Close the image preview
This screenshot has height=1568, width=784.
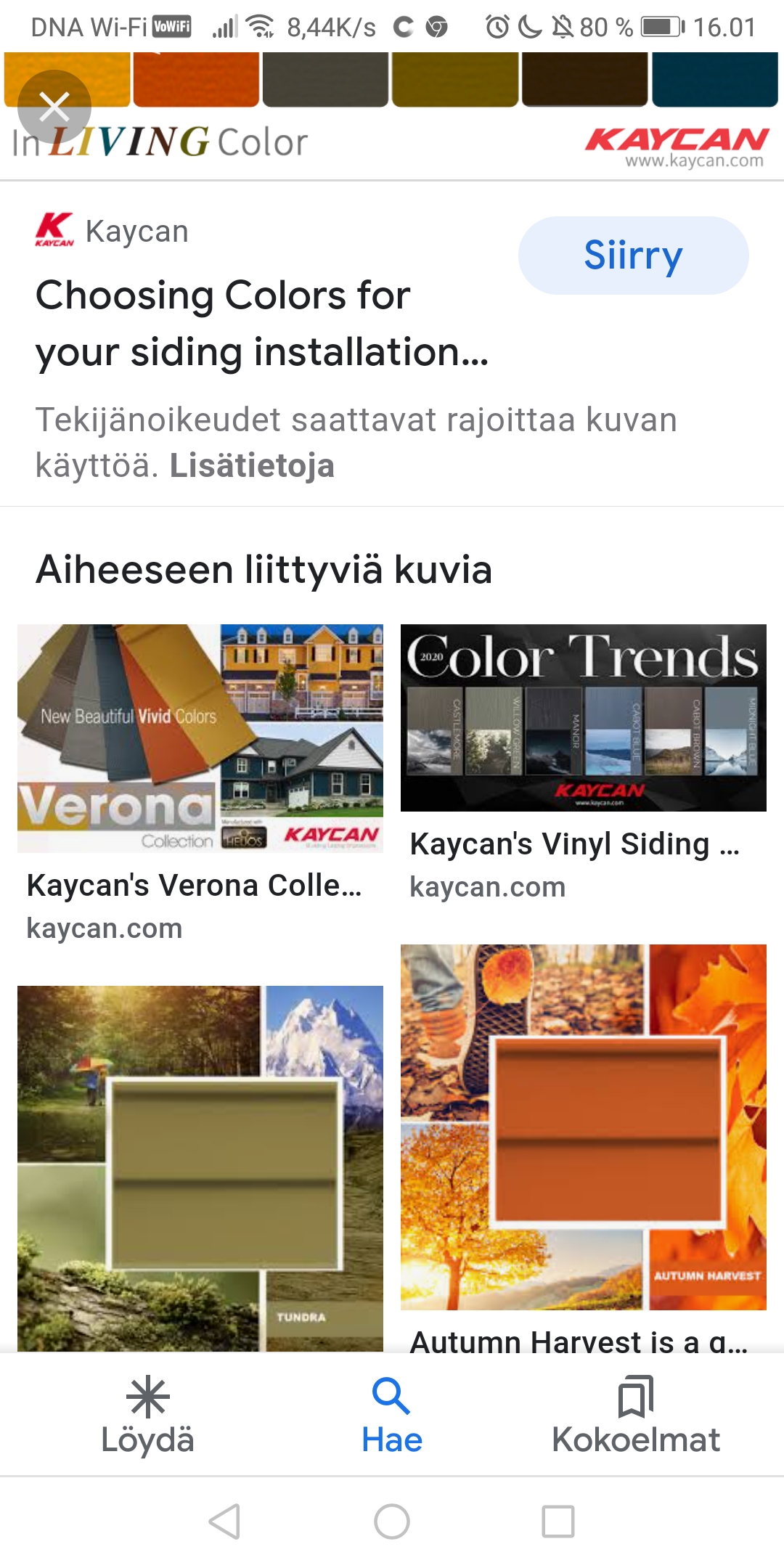[54, 107]
